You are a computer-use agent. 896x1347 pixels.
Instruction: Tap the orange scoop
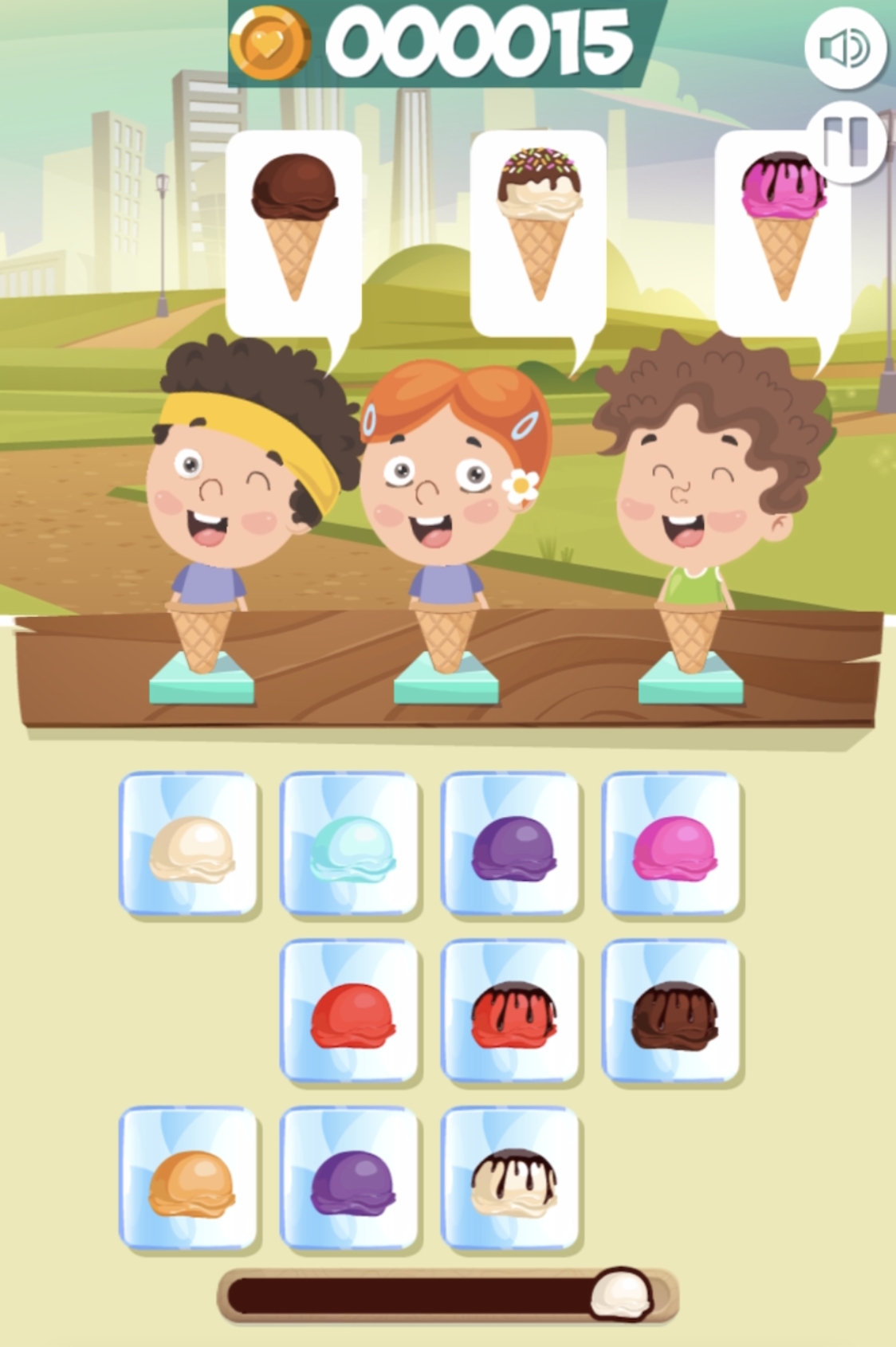tap(190, 1180)
